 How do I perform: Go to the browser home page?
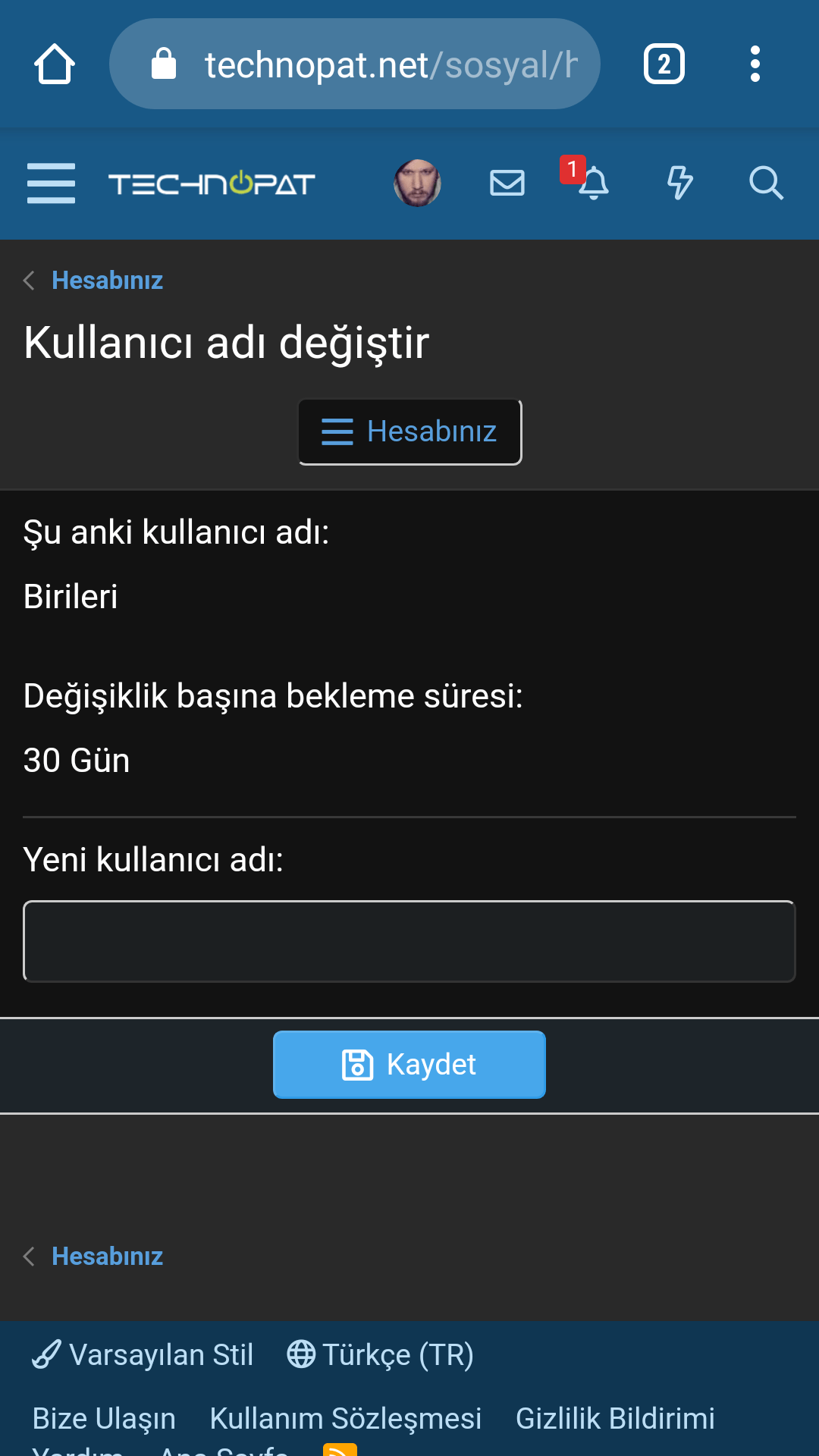tap(55, 64)
